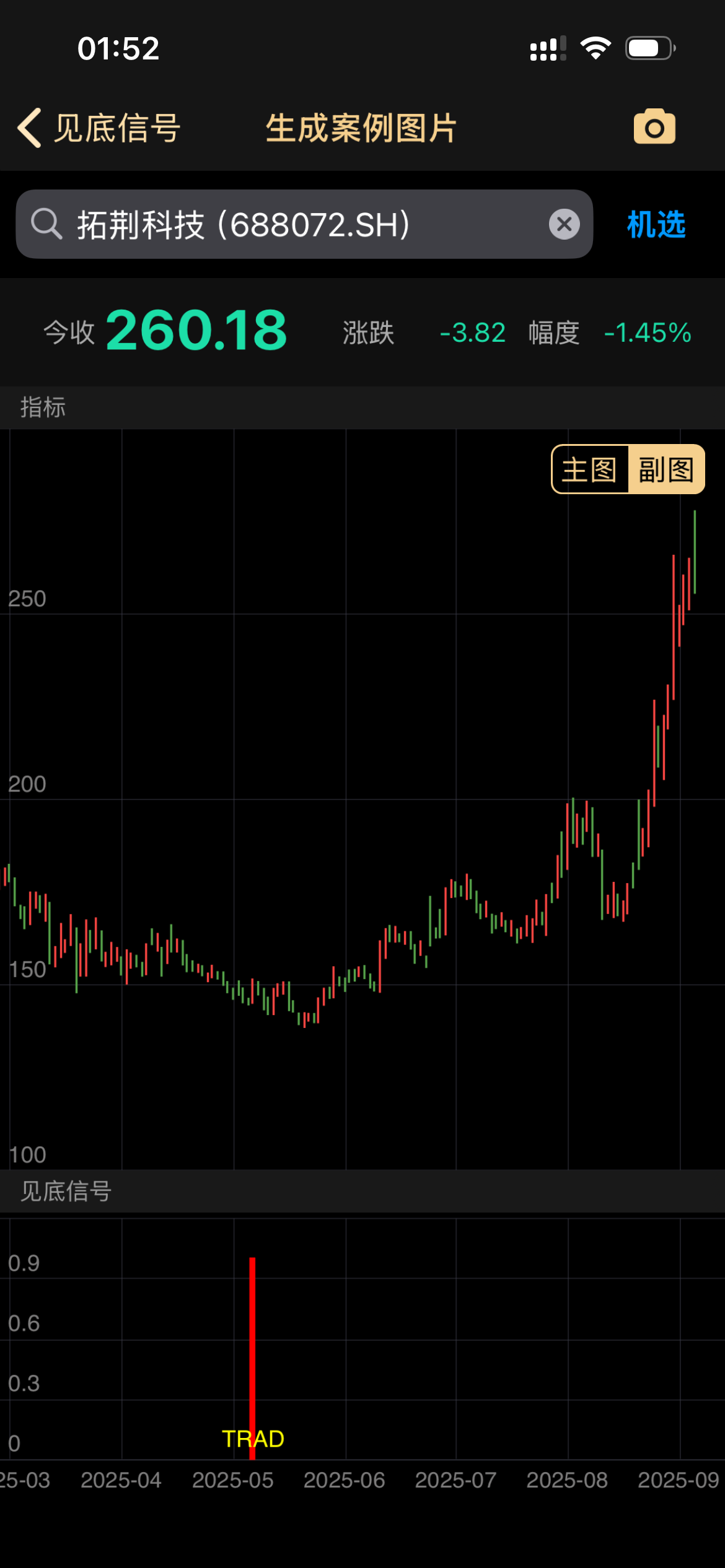Tap 机选 for random stock pick
The width and height of the screenshot is (725, 1568).
tap(656, 224)
